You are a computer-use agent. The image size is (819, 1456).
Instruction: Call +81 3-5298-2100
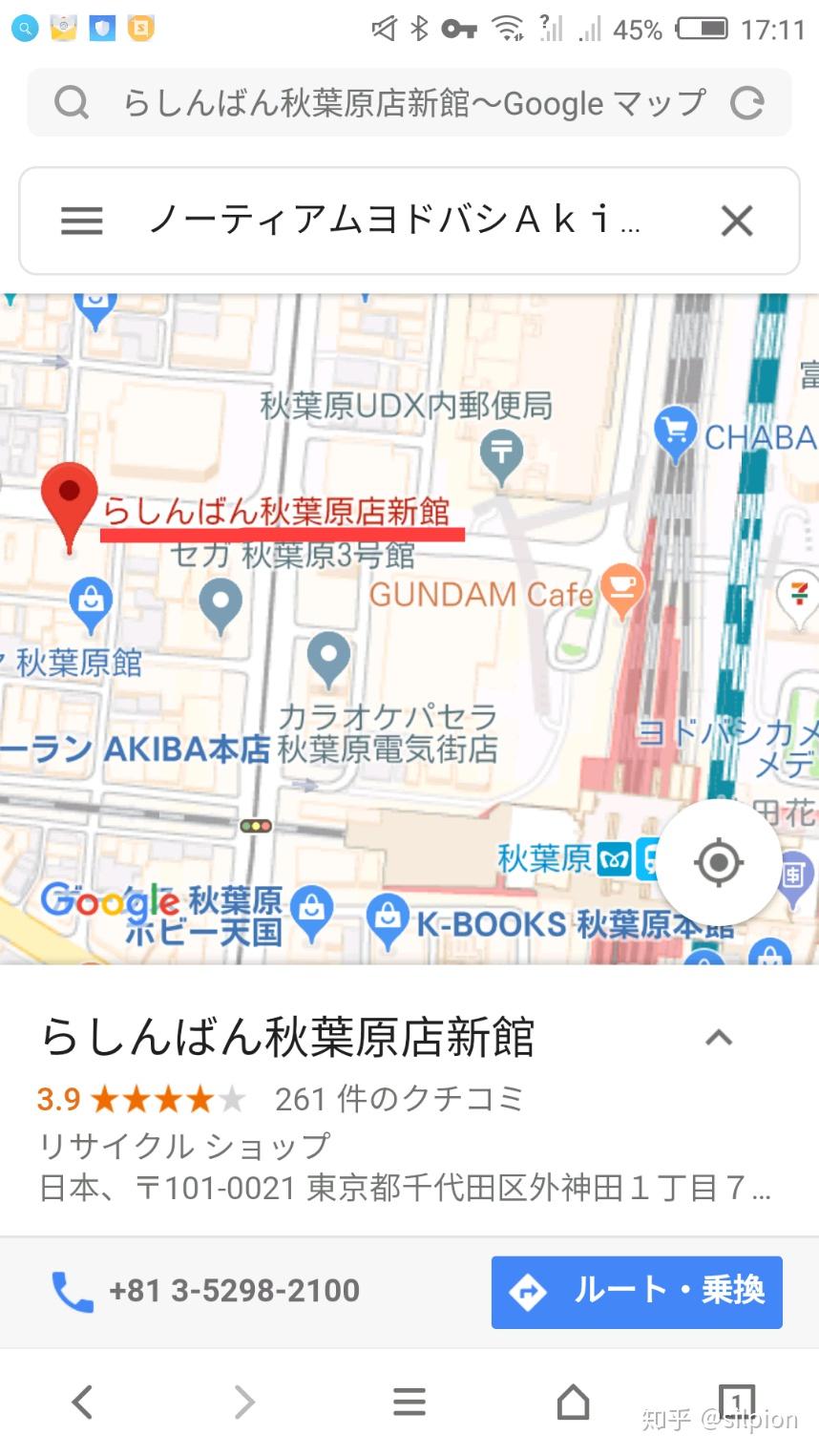pyautogui.click(x=205, y=1291)
